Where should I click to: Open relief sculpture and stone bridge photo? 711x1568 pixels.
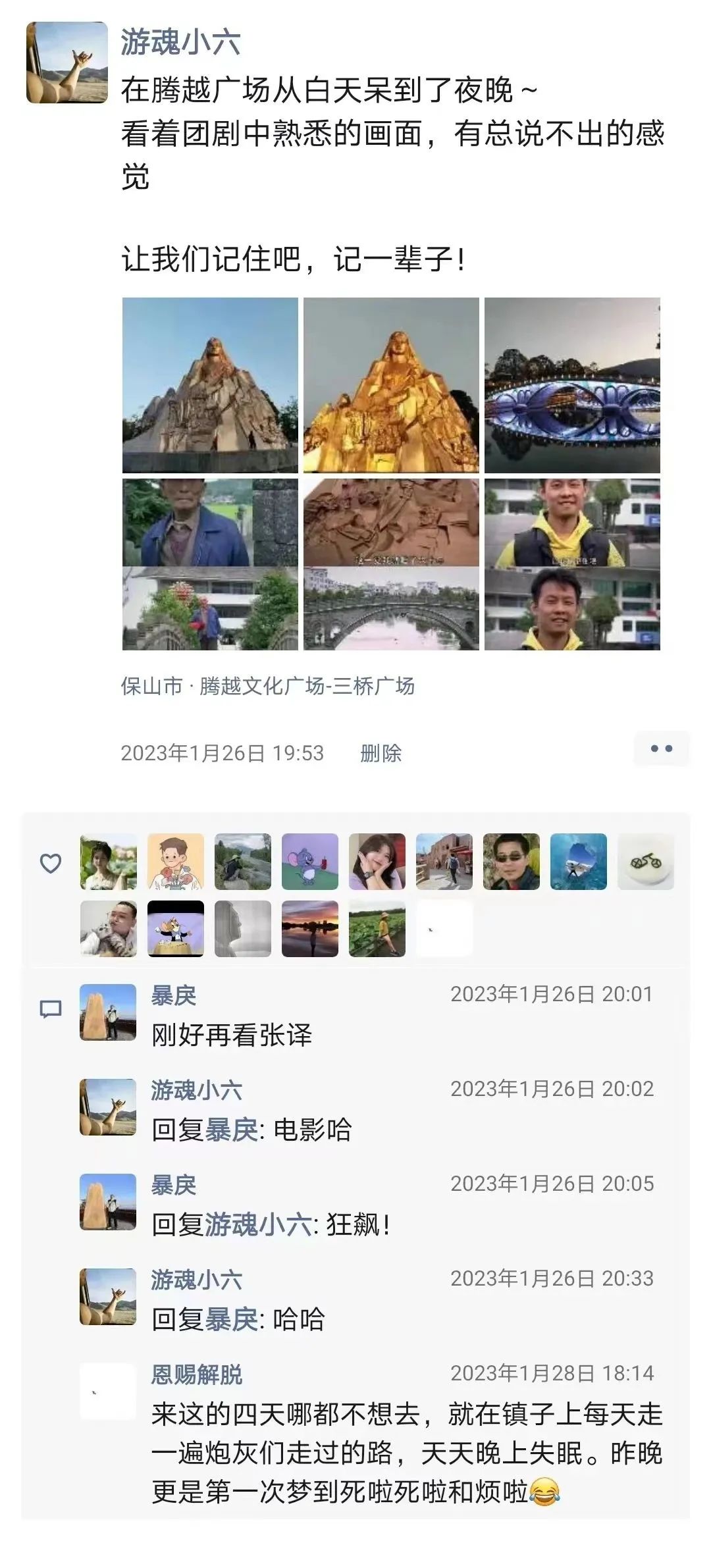391,564
